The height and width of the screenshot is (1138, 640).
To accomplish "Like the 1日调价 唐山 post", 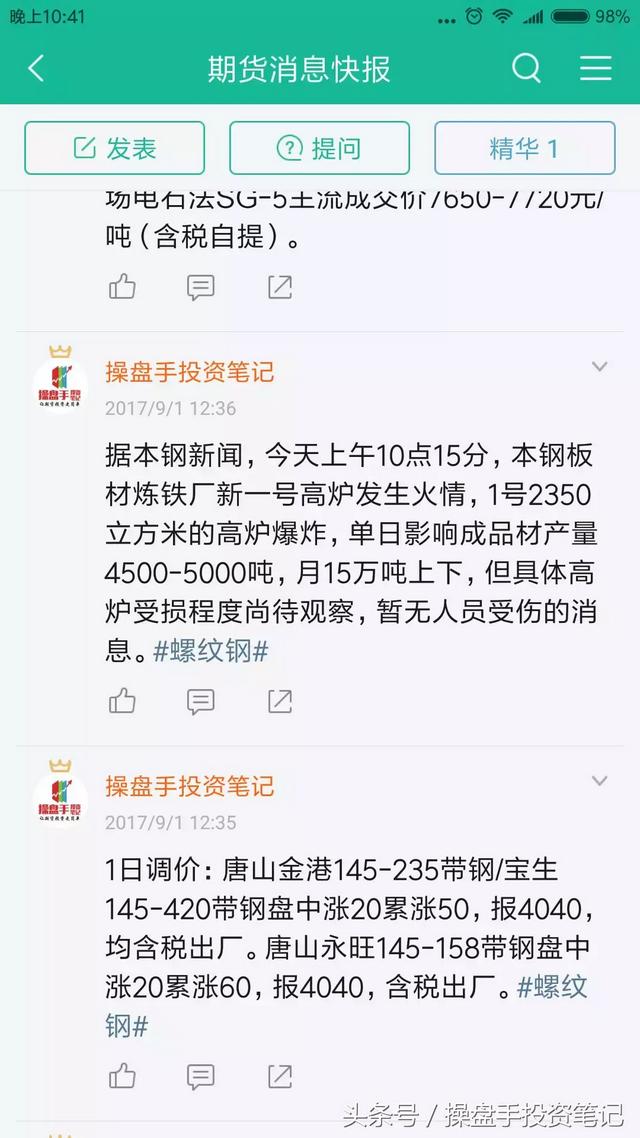I will click(x=122, y=1076).
